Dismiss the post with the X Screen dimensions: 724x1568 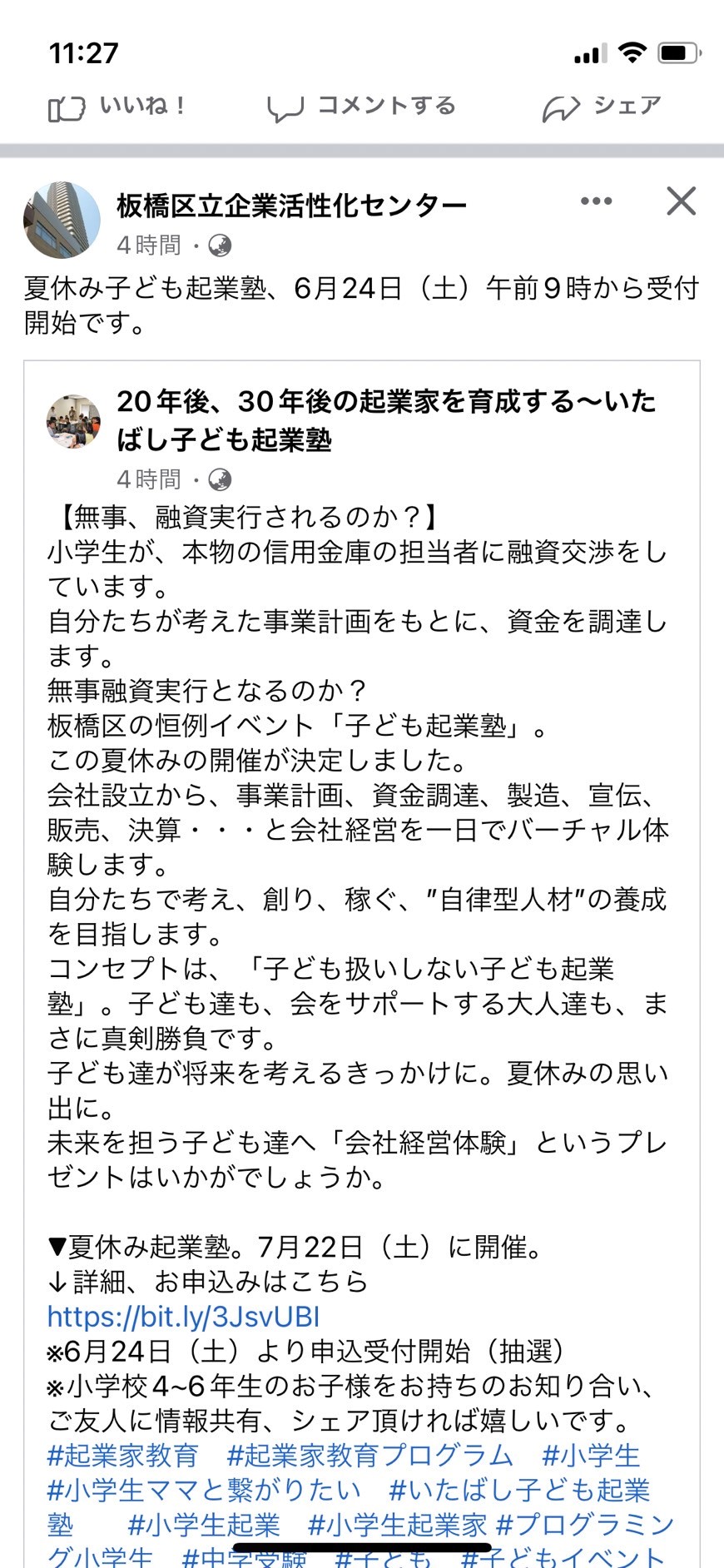click(681, 201)
